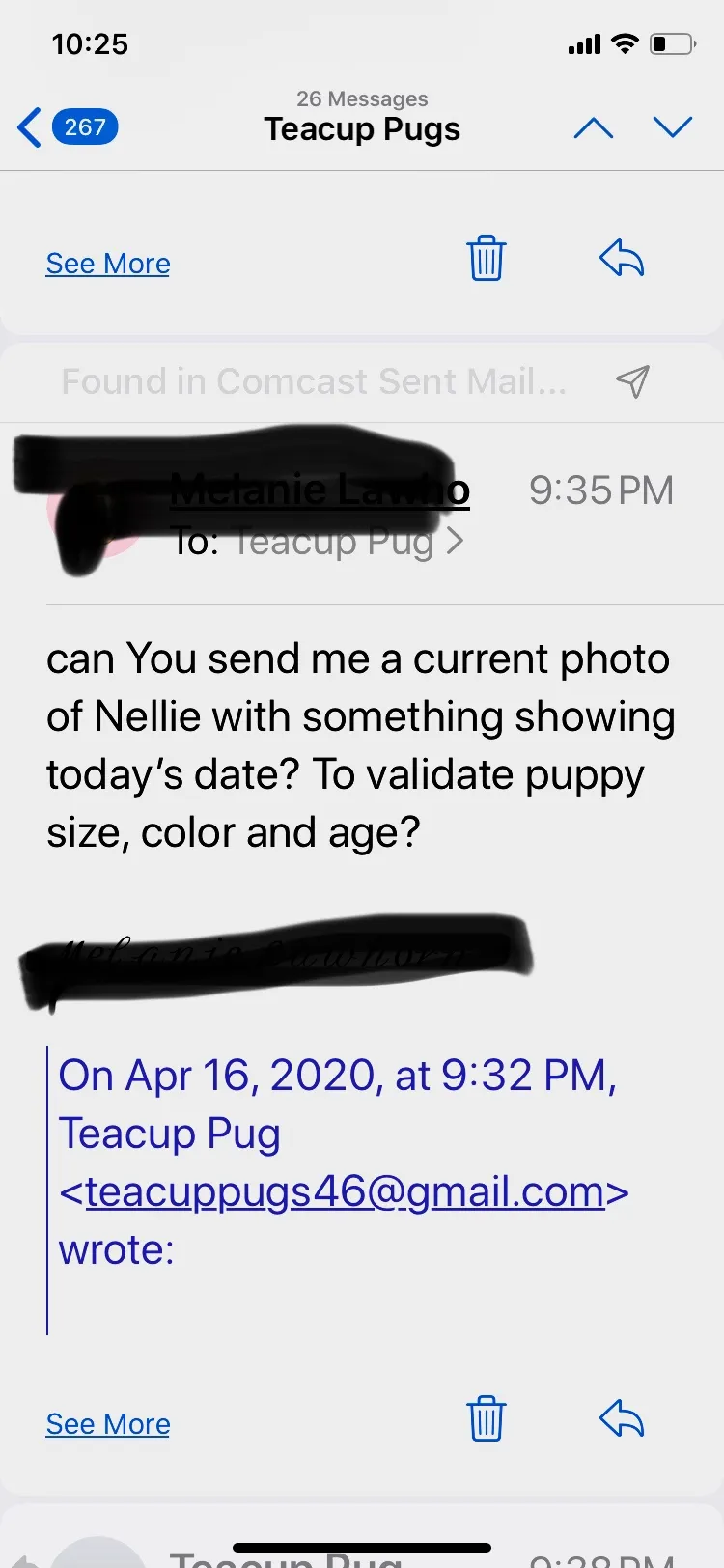724x1568 pixels.
Task: Trash the 9:35 PM message
Action: click(487, 1418)
